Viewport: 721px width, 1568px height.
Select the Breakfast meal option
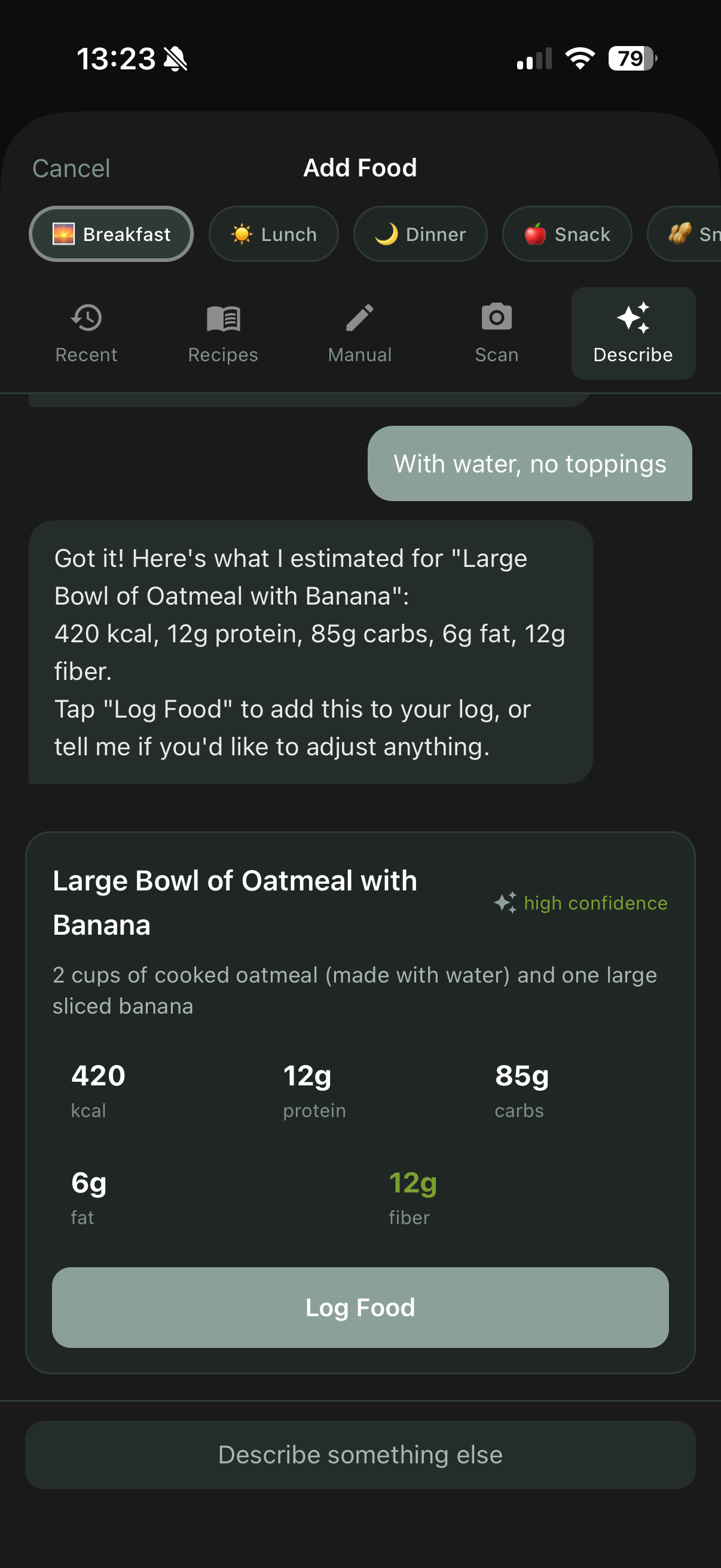[x=111, y=234]
